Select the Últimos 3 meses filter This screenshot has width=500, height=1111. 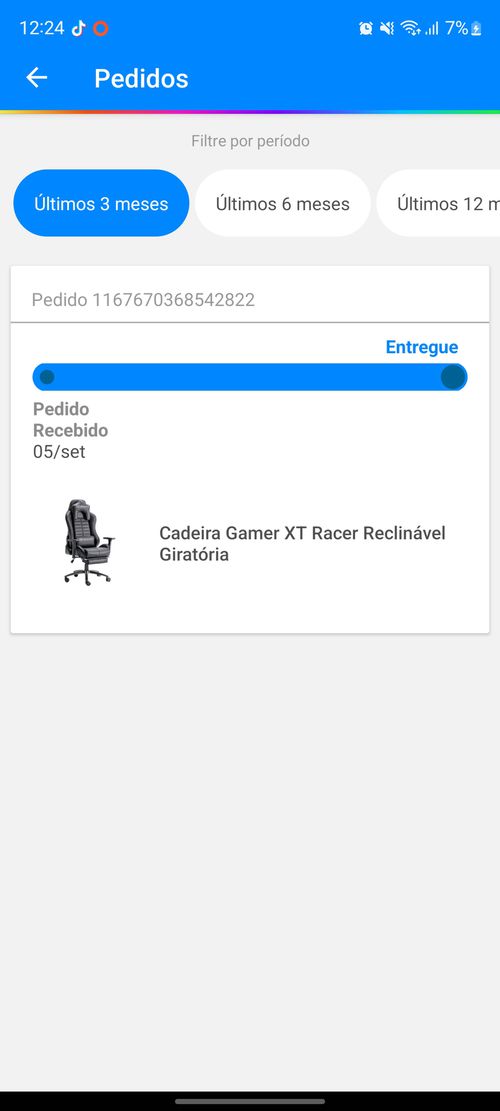coord(101,203)
